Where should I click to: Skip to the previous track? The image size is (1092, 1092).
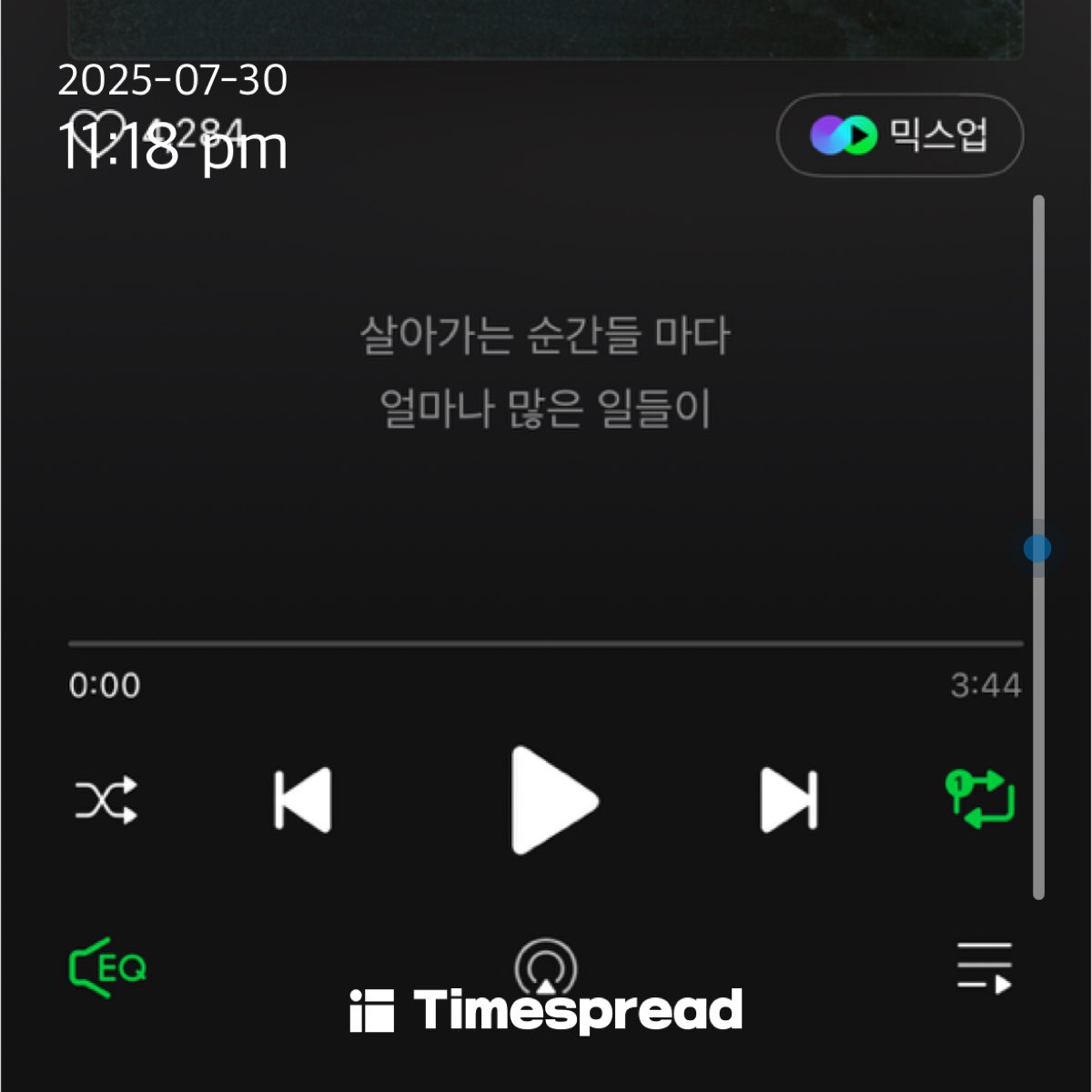tap(303, 801)
